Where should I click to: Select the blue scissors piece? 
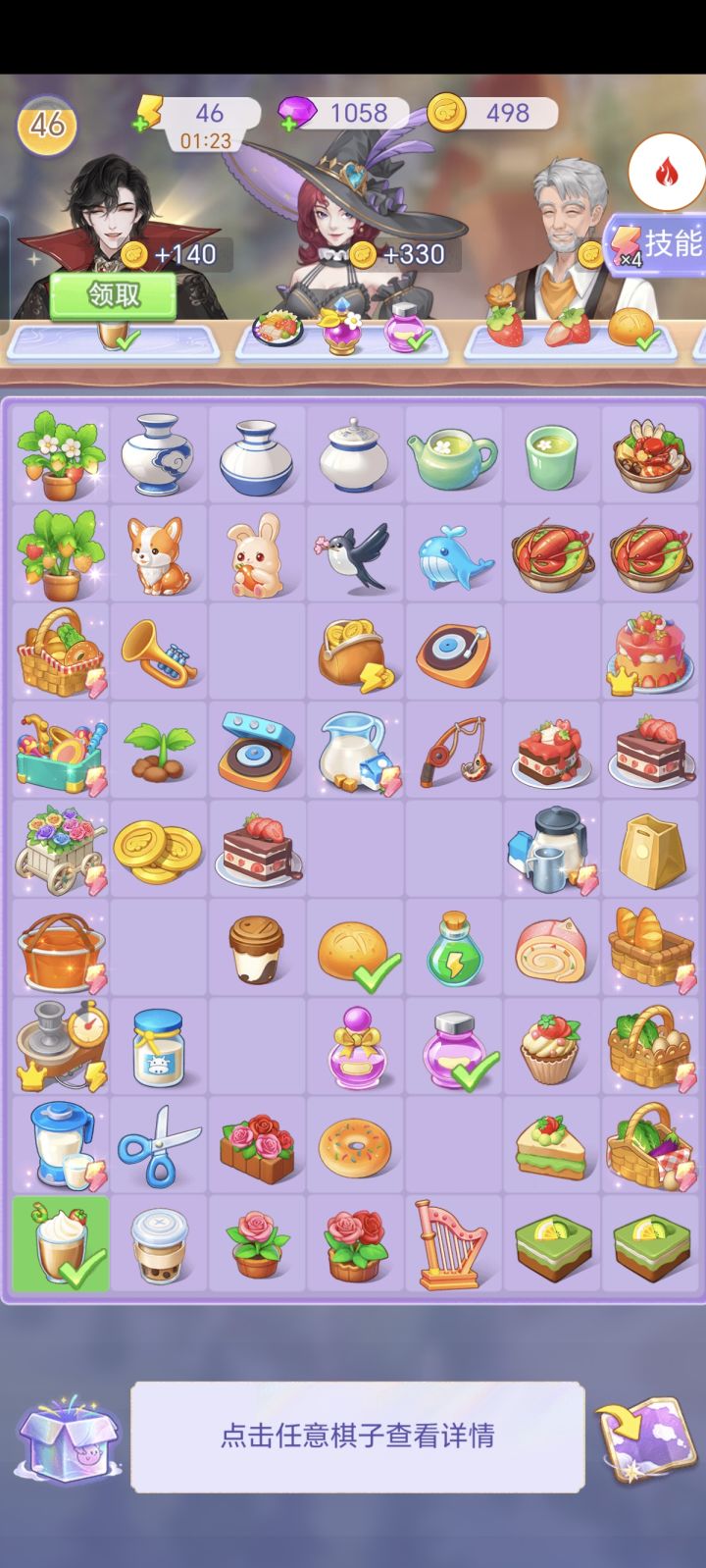159,1144
